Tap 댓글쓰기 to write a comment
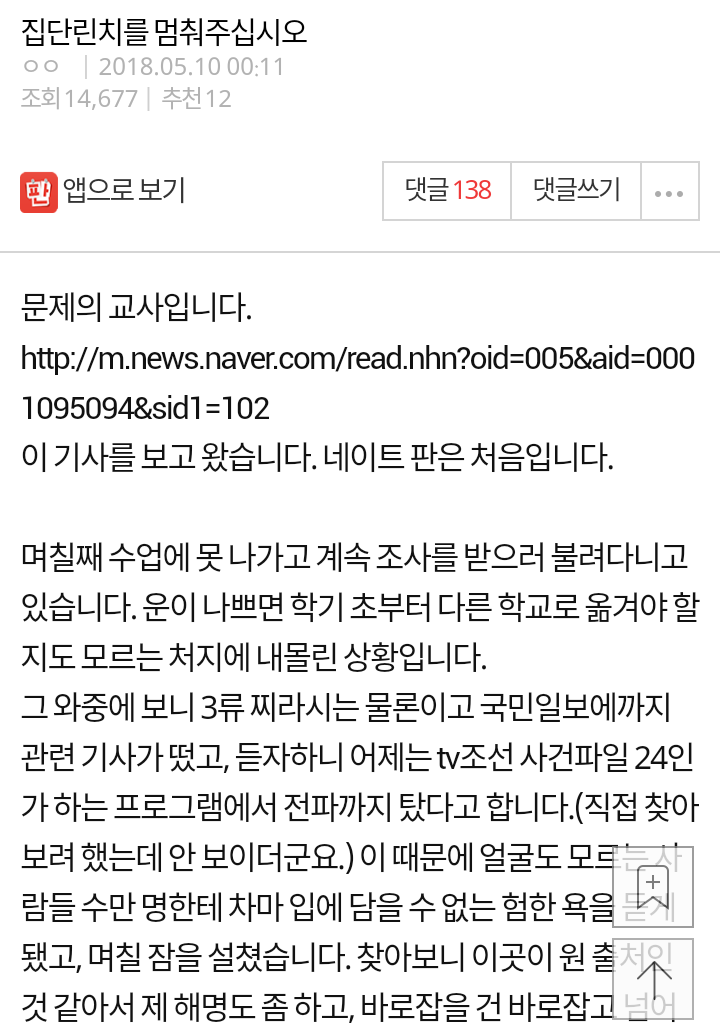This screenshot has width=720, height=1036. point(576,191)
